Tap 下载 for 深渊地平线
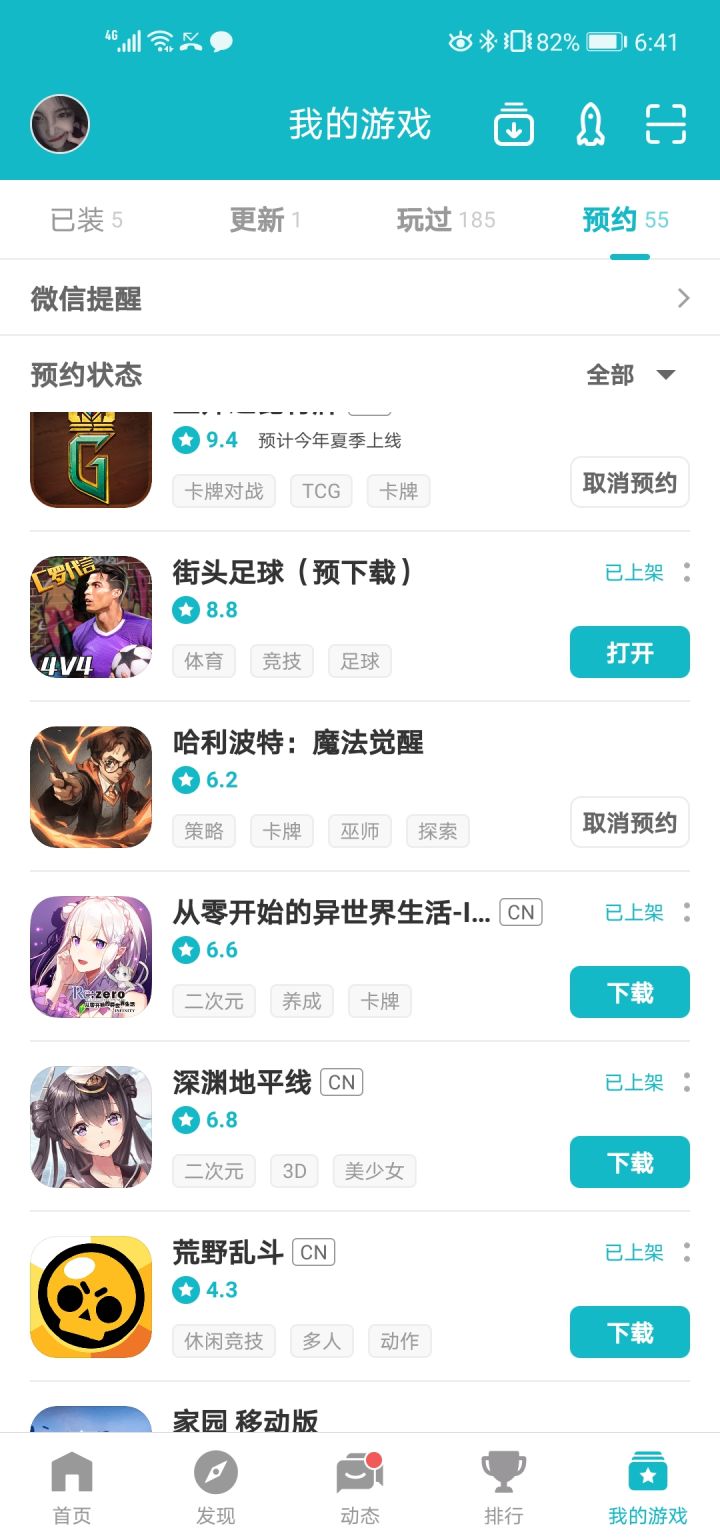Image resolution: width=720 pixels, height=1540 pixels. point(629,1162)
